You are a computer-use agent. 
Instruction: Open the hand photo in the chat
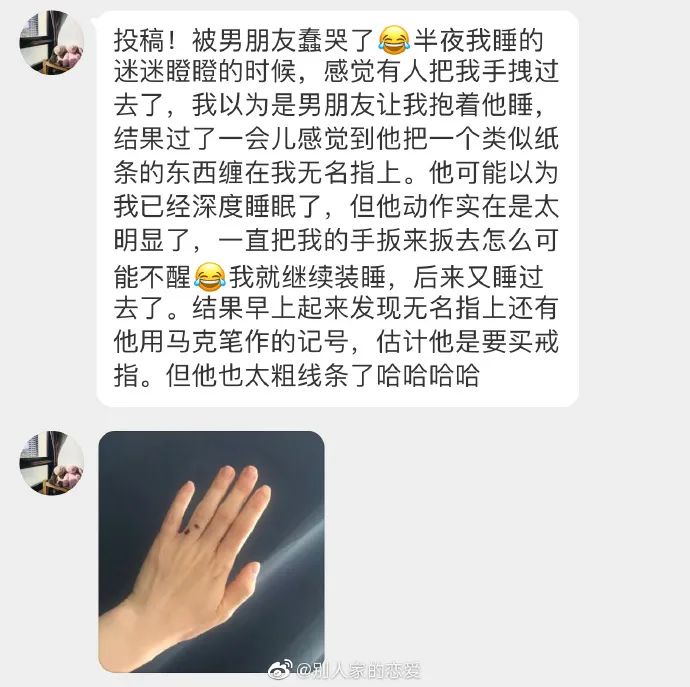tap(211, 550)
